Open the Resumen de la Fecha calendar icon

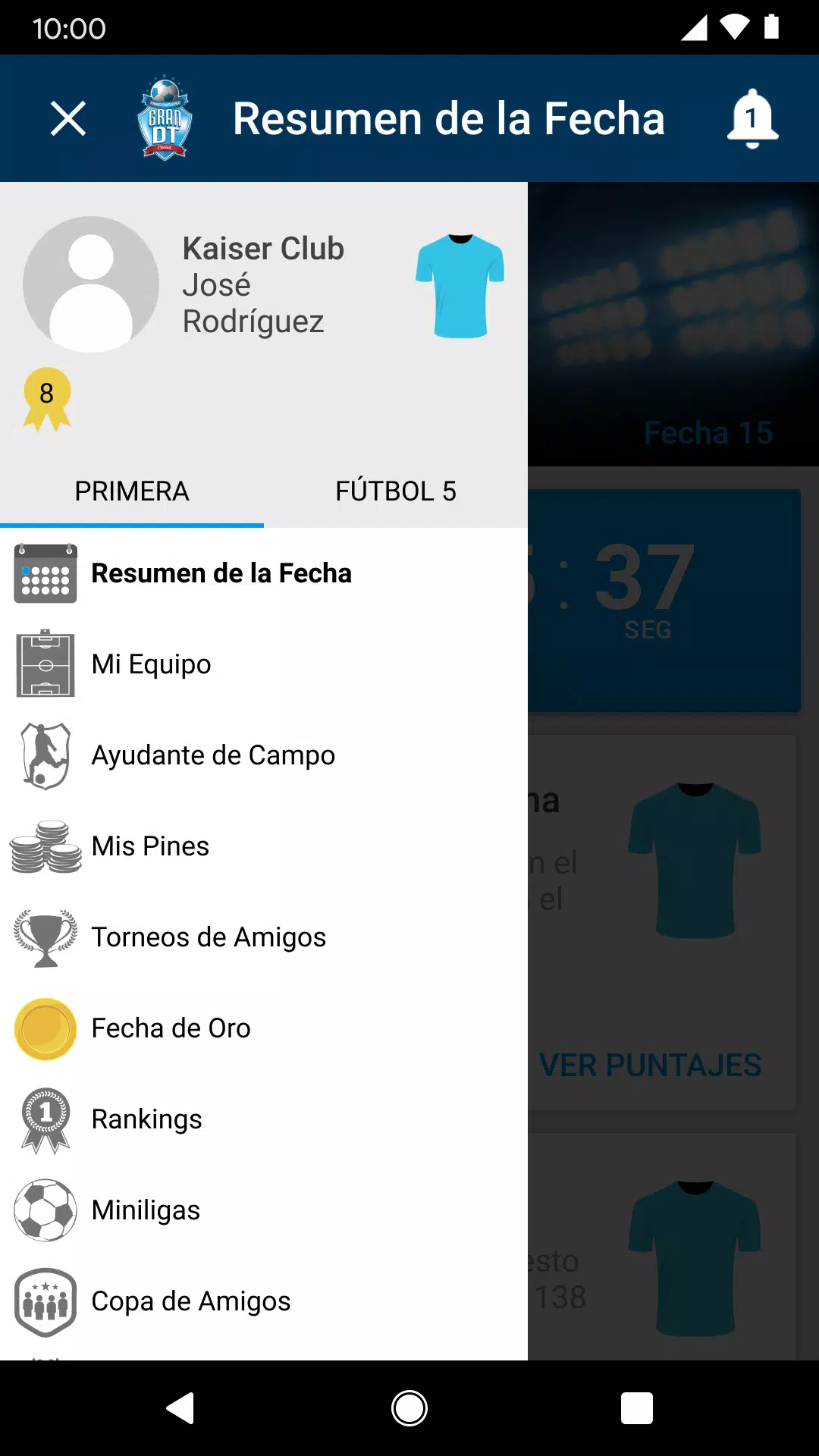[45, 574]
